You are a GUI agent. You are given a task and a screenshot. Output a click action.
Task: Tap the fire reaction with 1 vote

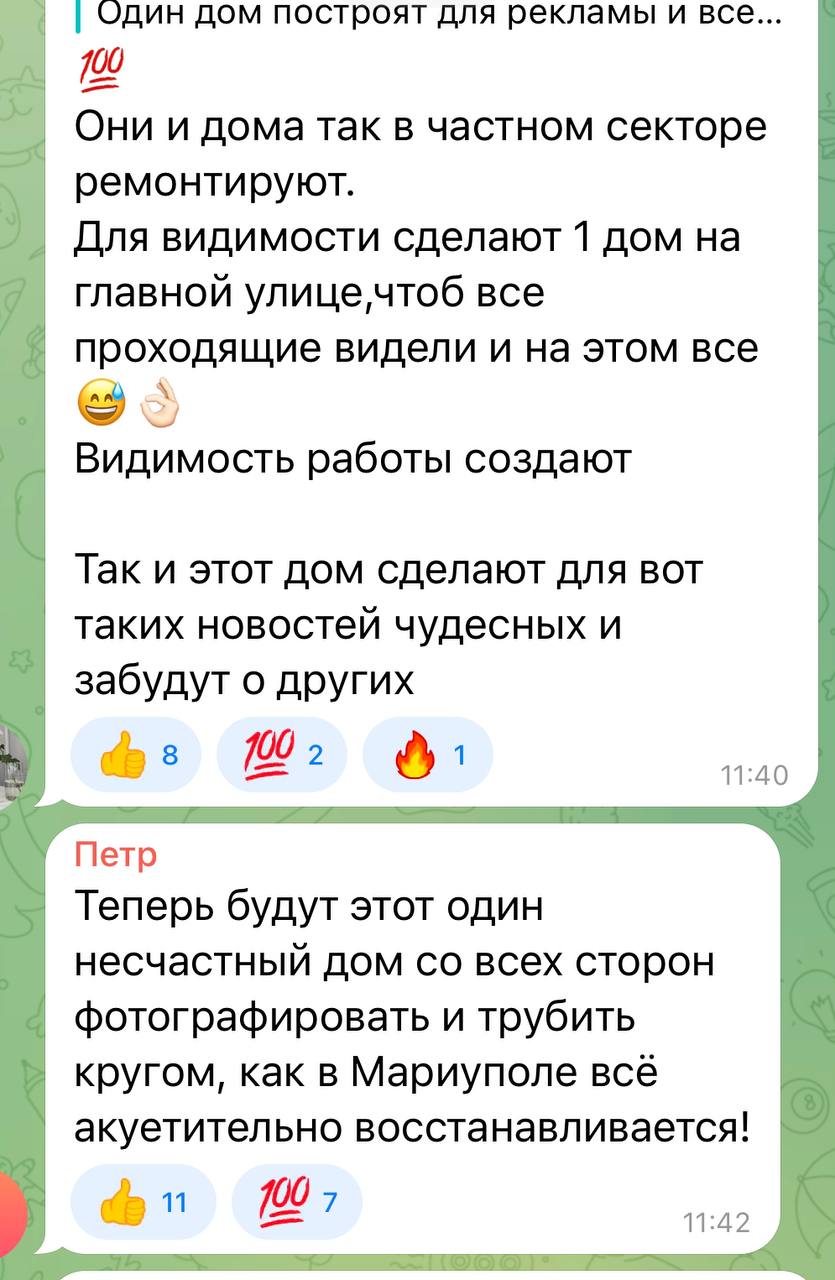pos(427,757)
